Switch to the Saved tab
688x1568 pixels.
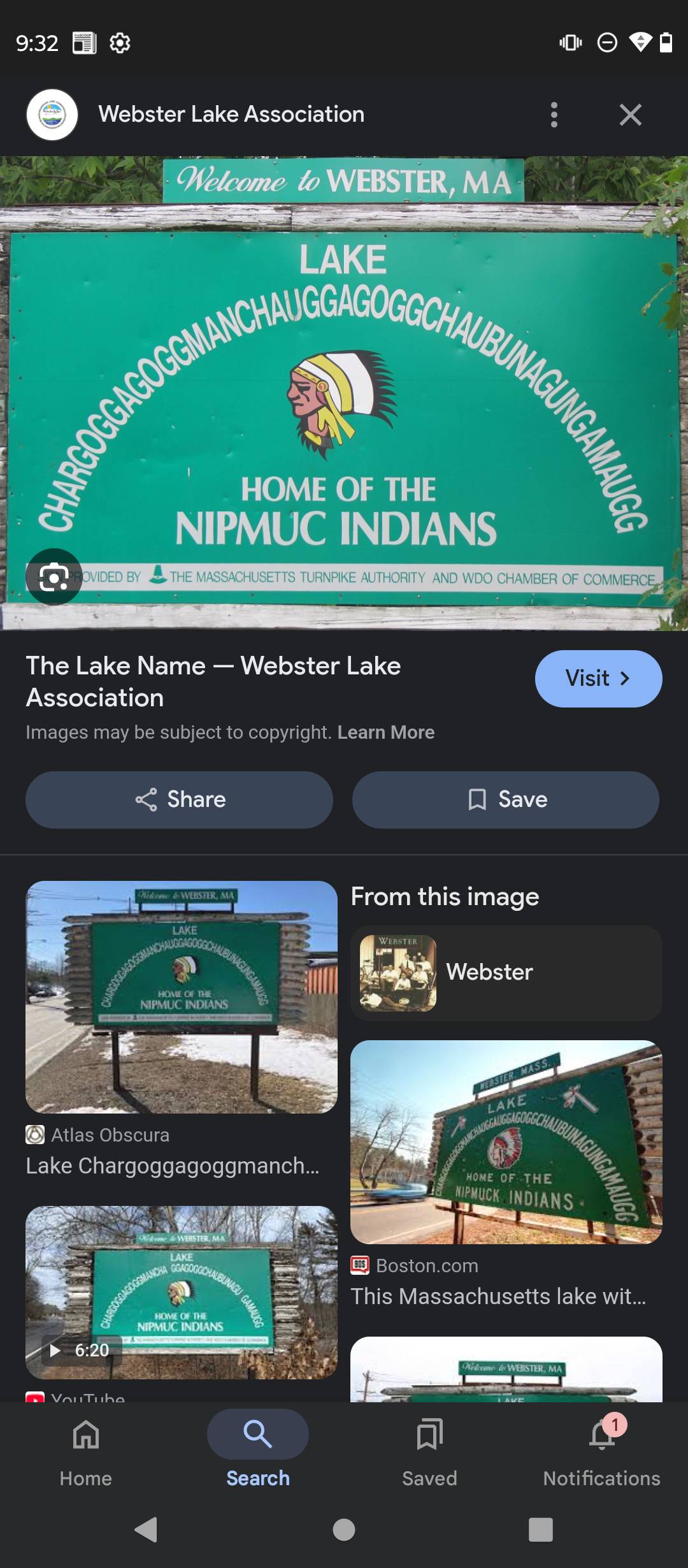429,1448
